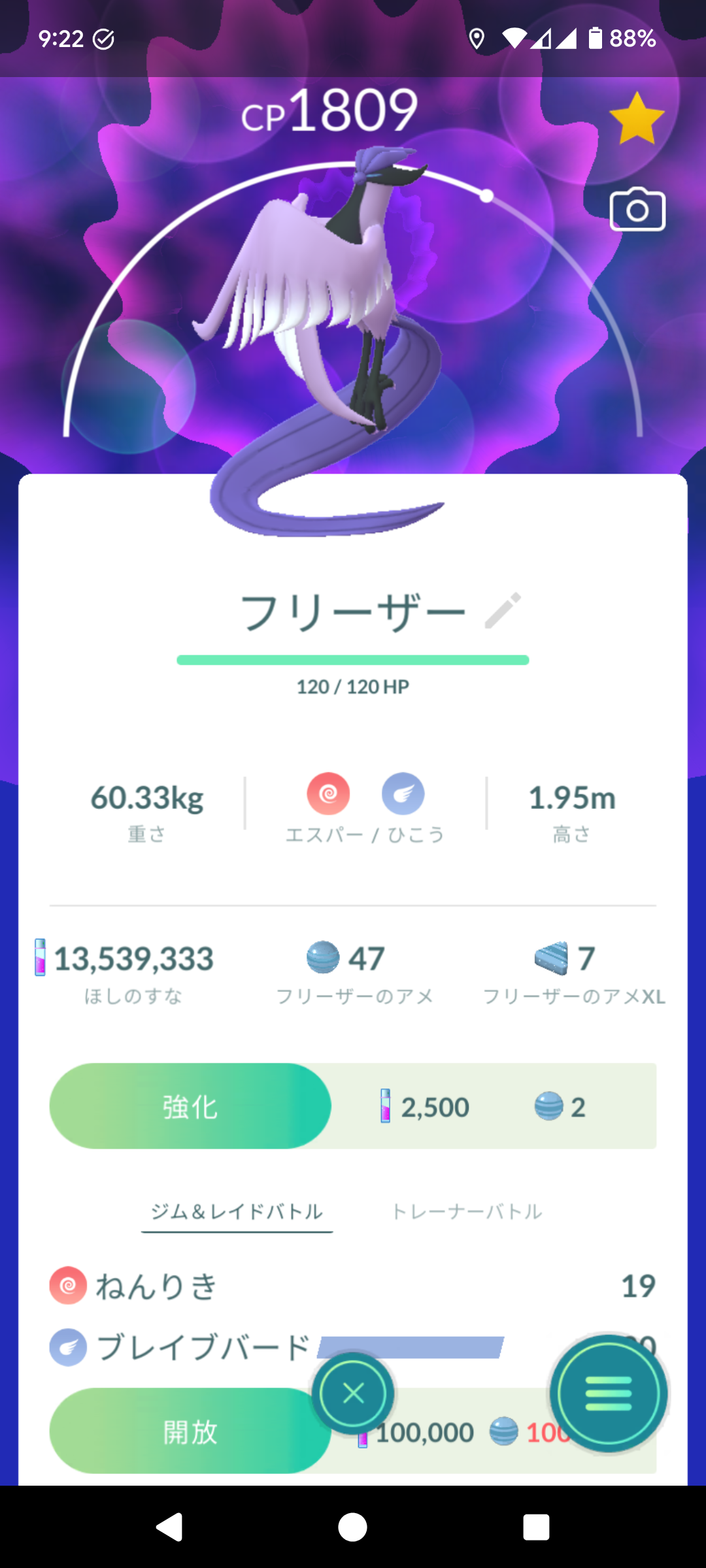Close the Pokémon detail screen with X
The height and width of the screenshot is (1568, 706).
click(353, 1393)
